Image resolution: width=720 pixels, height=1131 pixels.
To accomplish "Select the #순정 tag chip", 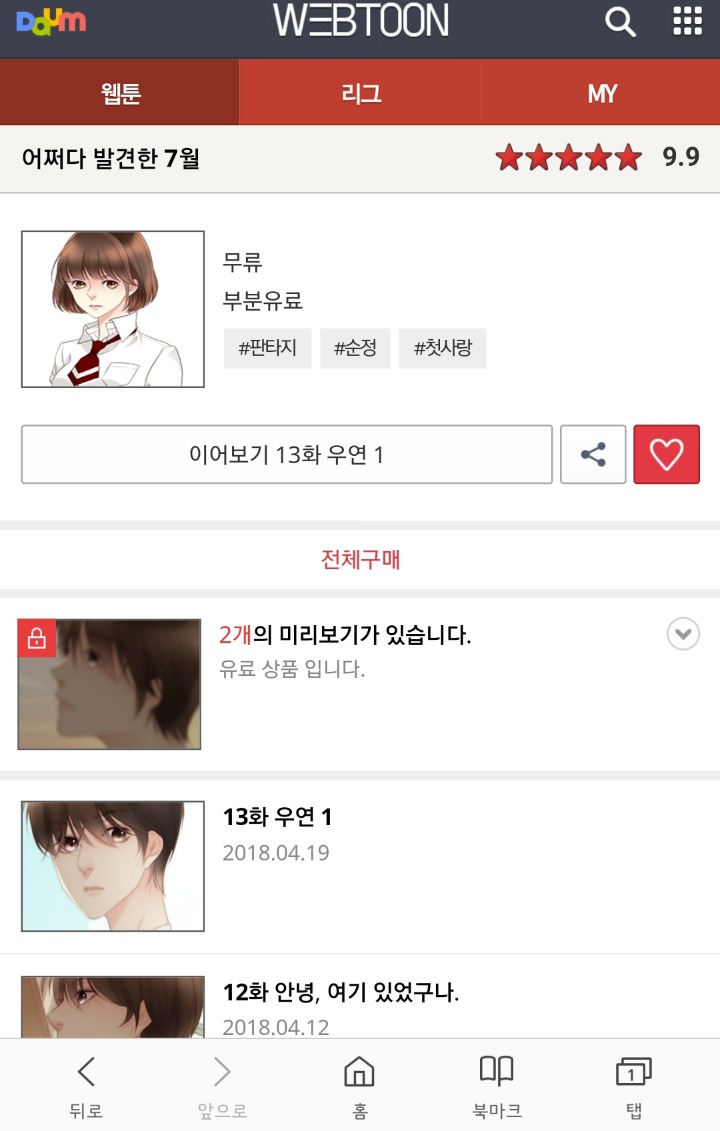I will pos(355,349).
